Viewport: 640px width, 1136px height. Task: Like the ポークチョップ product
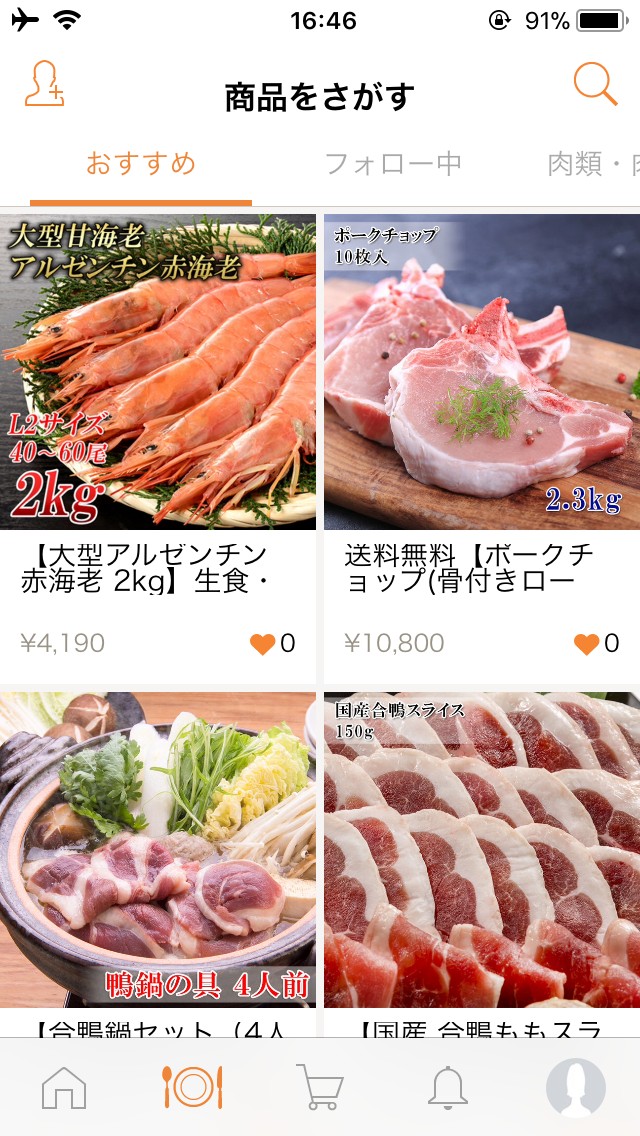tap(586, 644)
